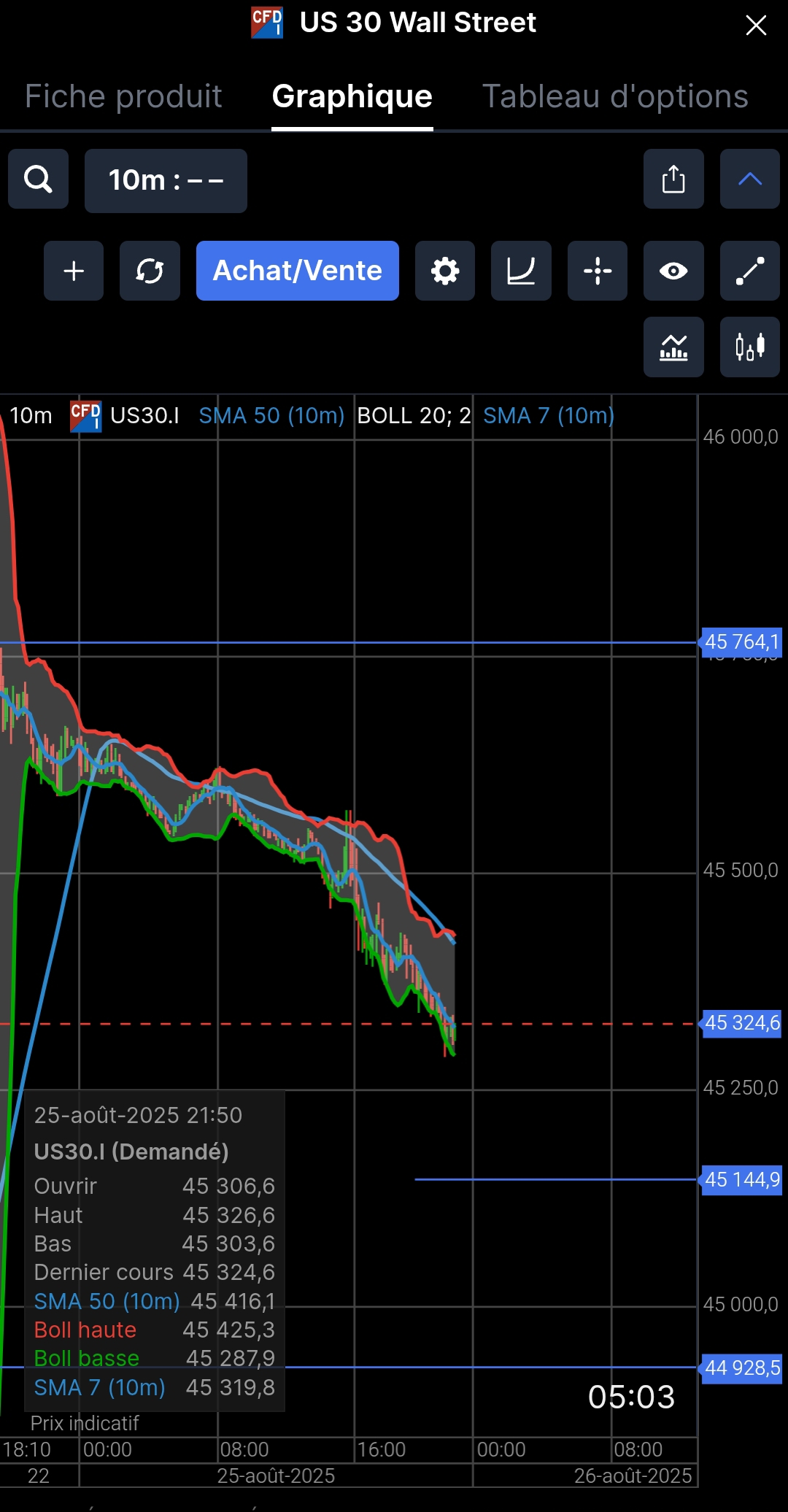Open the Achat/Vente order ticket
Viewport: 788px width, 1512px height.
[x=297, y=271]
